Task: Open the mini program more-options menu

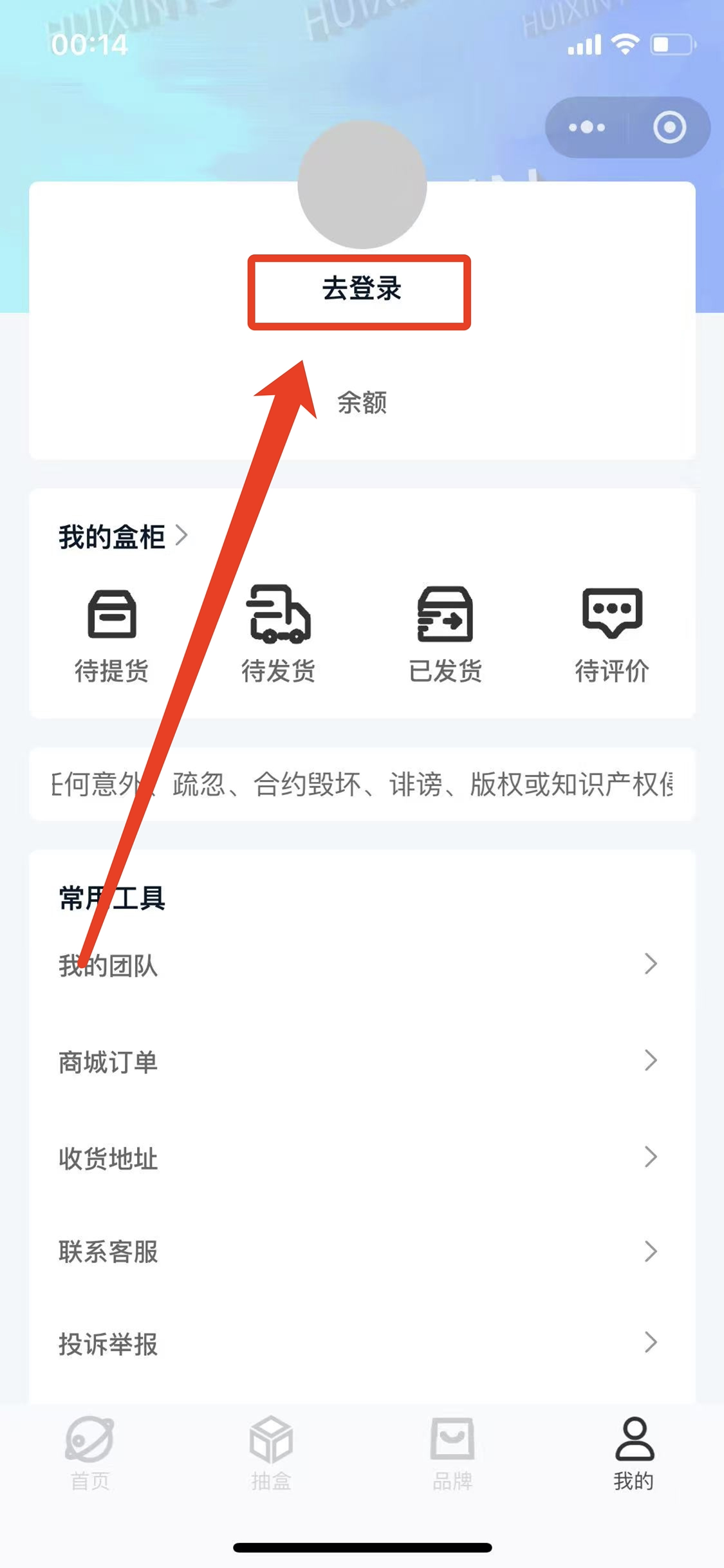Action: [586, 127]
